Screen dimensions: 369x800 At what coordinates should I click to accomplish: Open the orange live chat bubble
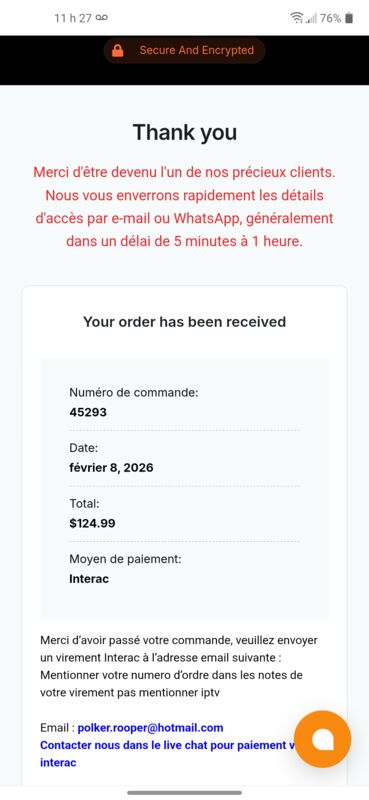(x=323, y=739)
